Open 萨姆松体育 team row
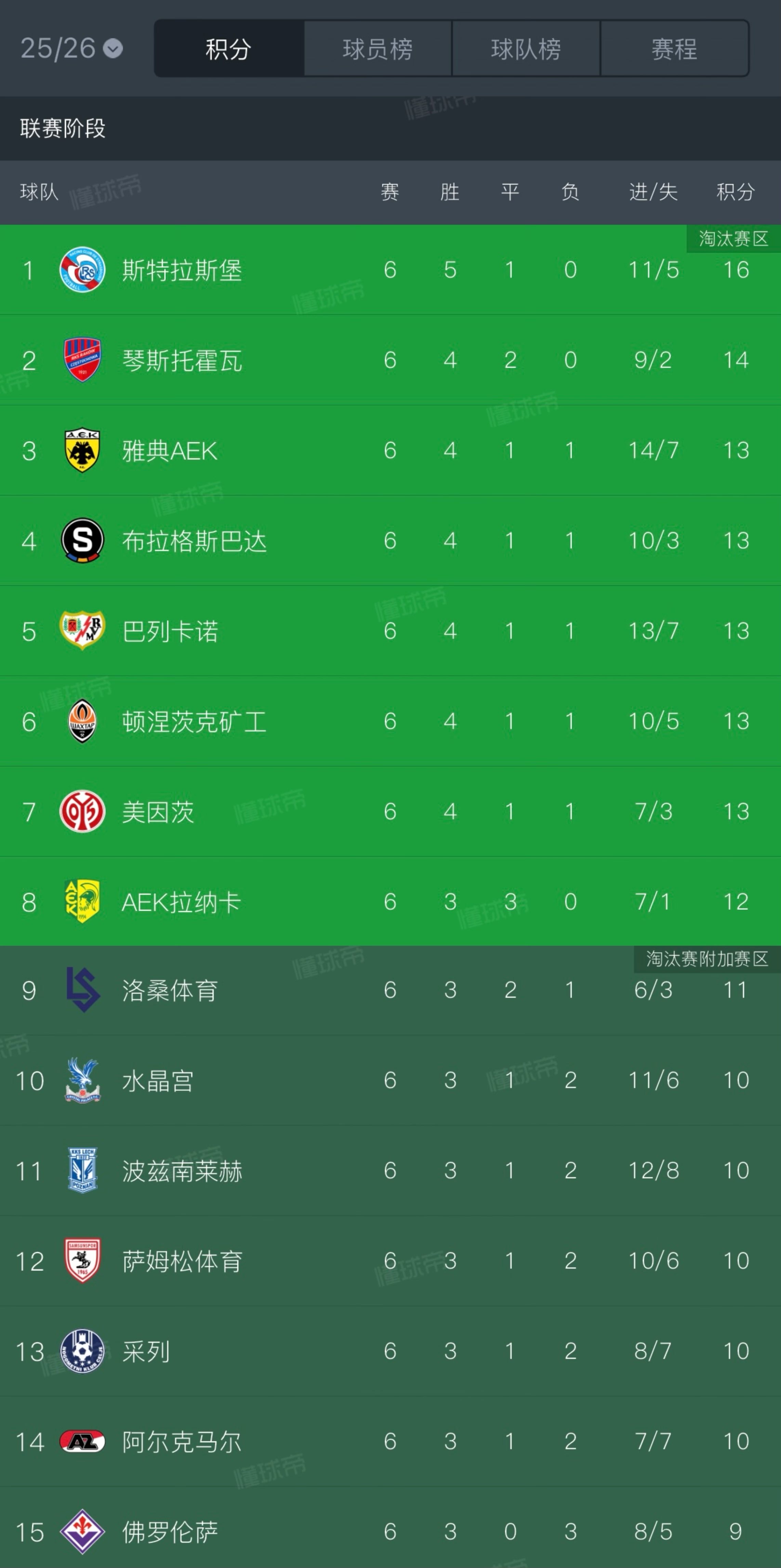Viewport: 781px width, 1568px height. click(183, 1261)
